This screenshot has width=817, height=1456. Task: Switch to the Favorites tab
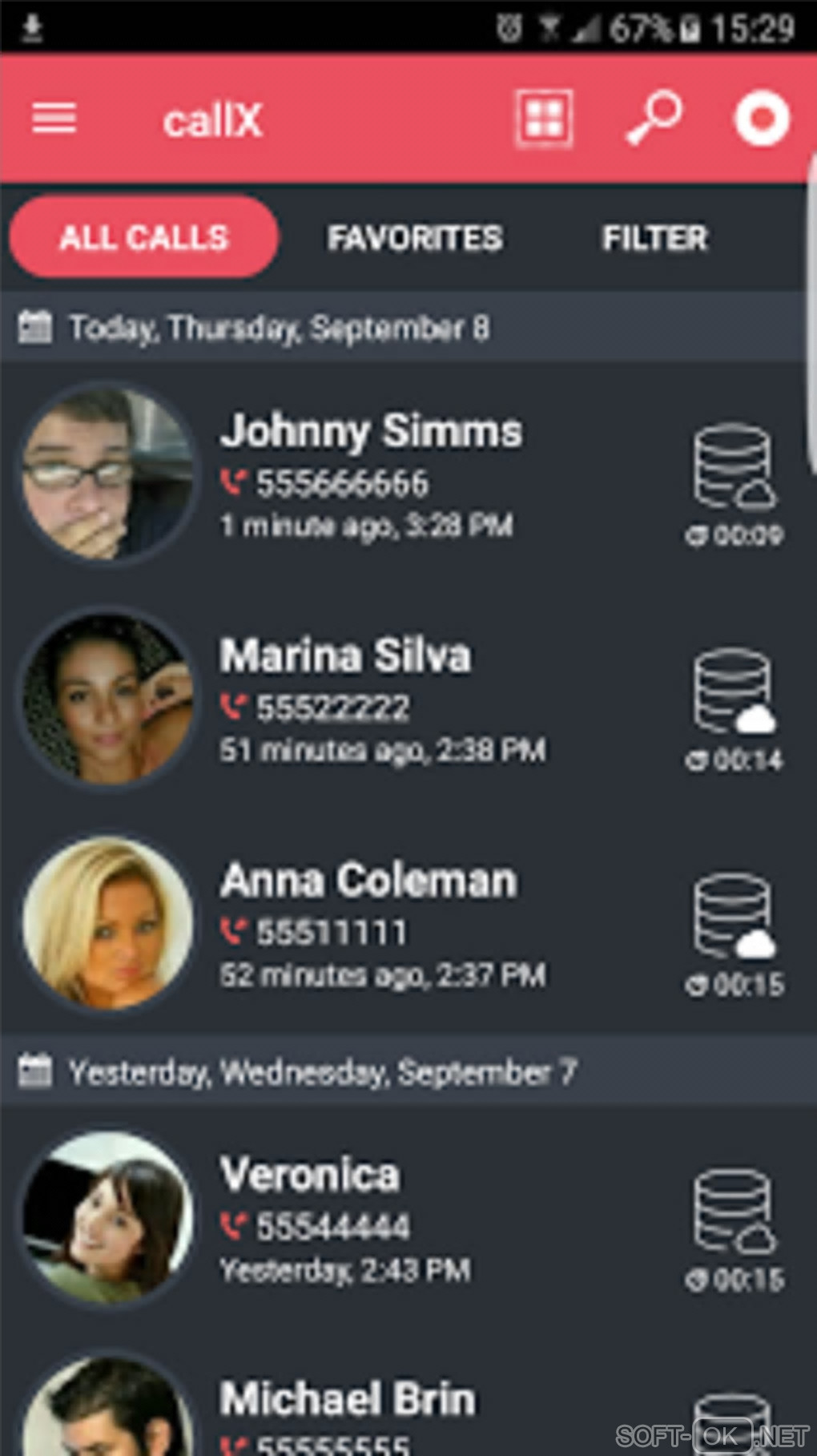point(415,238)
